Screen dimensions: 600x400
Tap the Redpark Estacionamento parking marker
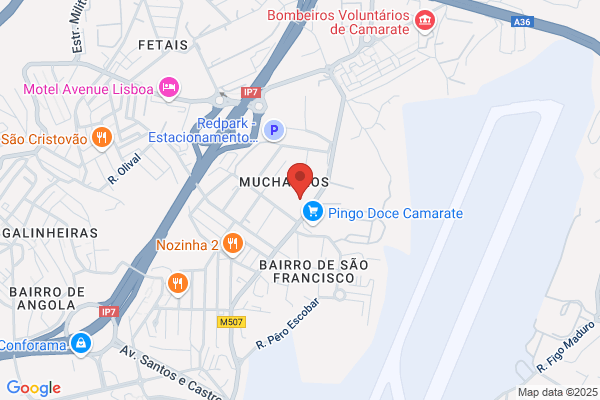coord(274,131)
